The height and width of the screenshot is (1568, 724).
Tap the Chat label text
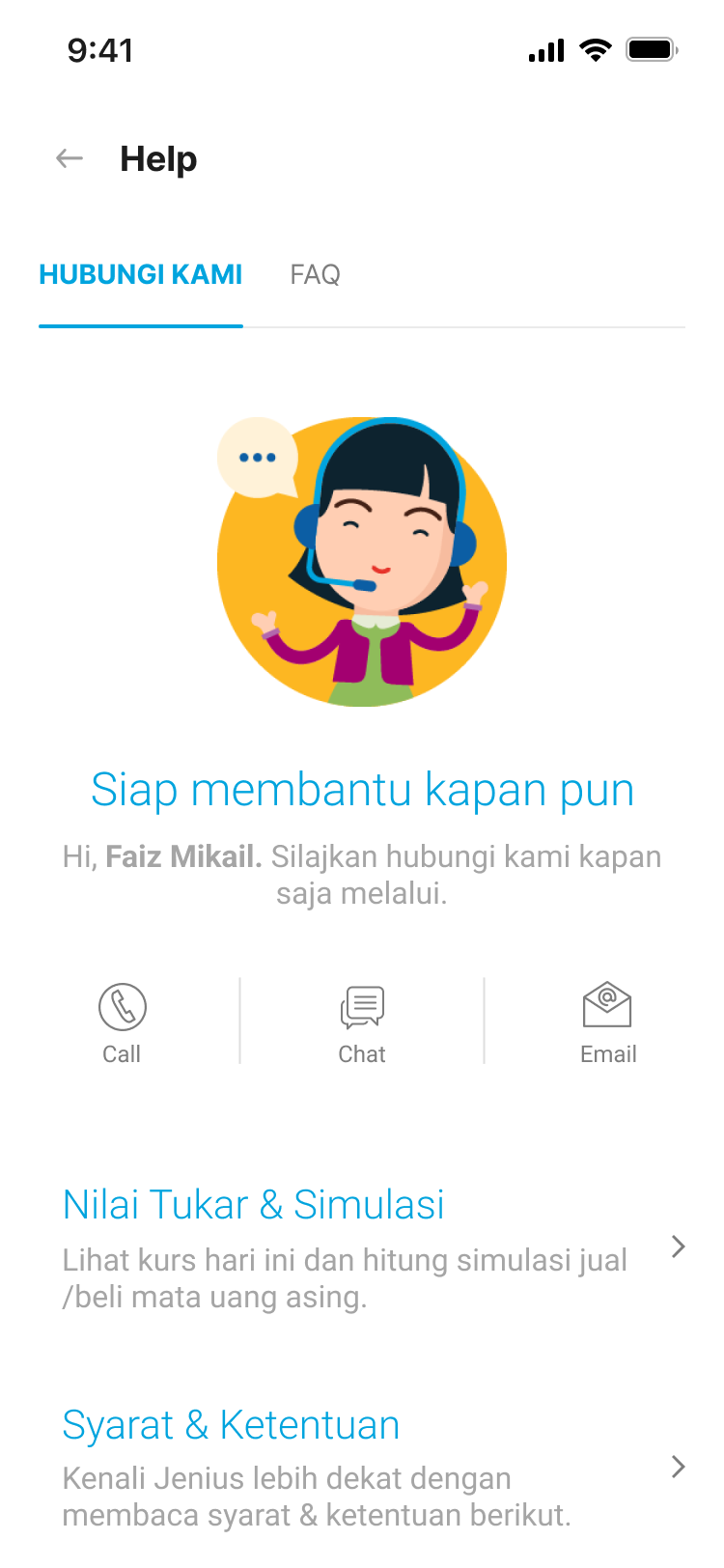tap(362, 1053)
